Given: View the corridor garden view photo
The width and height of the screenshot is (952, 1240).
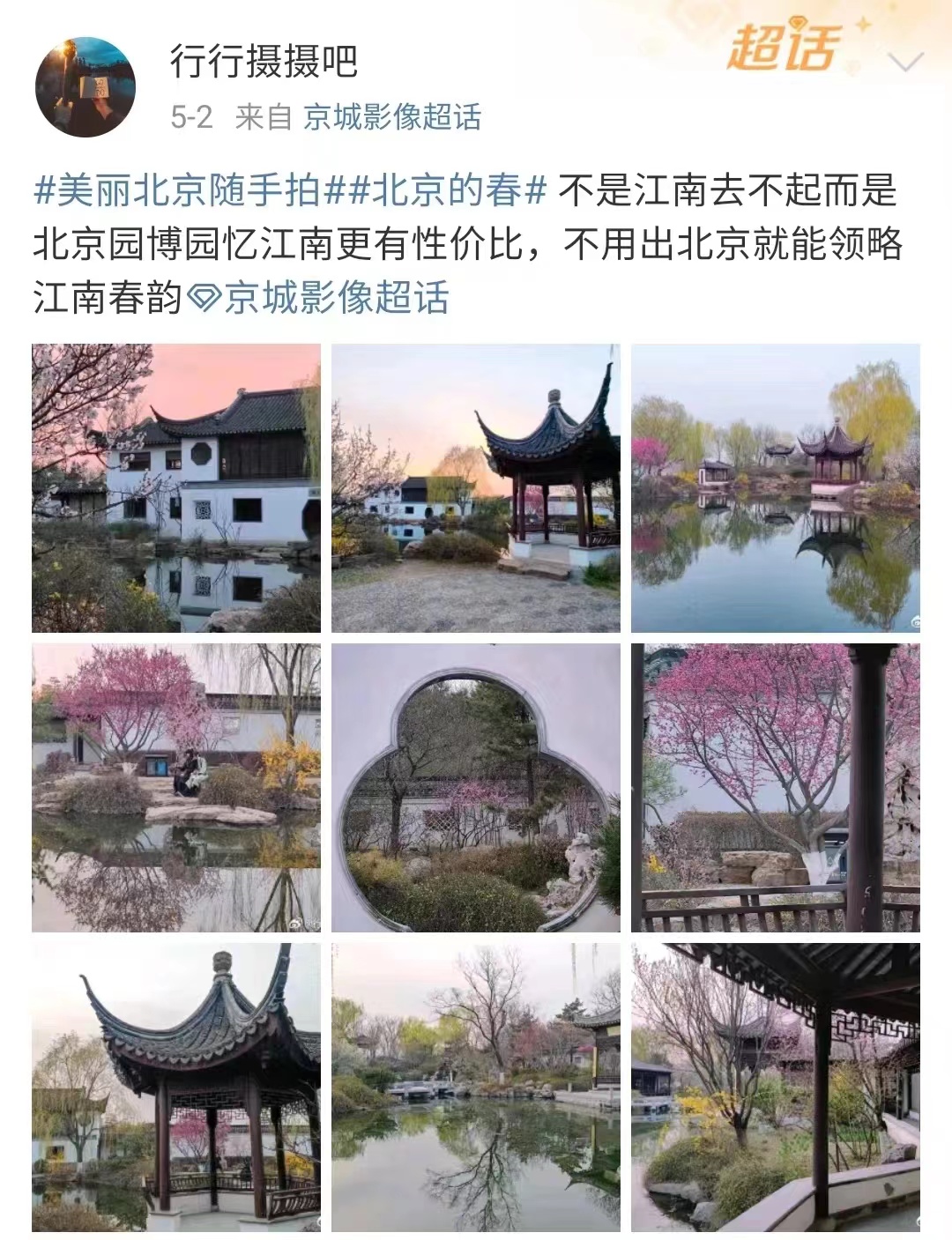Looking at the screenshot, I should pos(776,1088).
